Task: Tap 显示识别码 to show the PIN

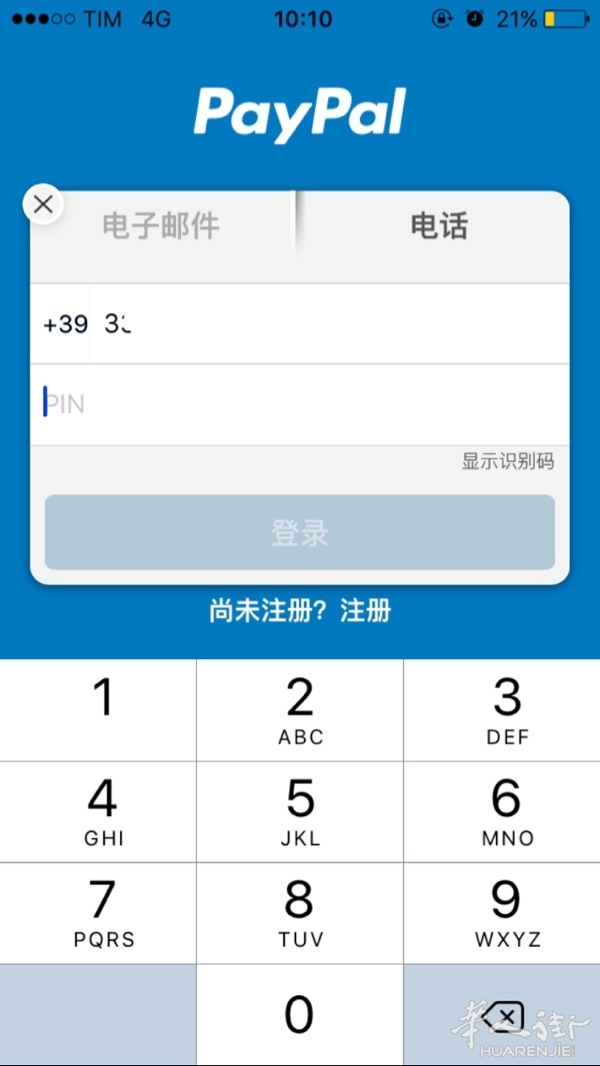Action: click(x=507, y=461)
